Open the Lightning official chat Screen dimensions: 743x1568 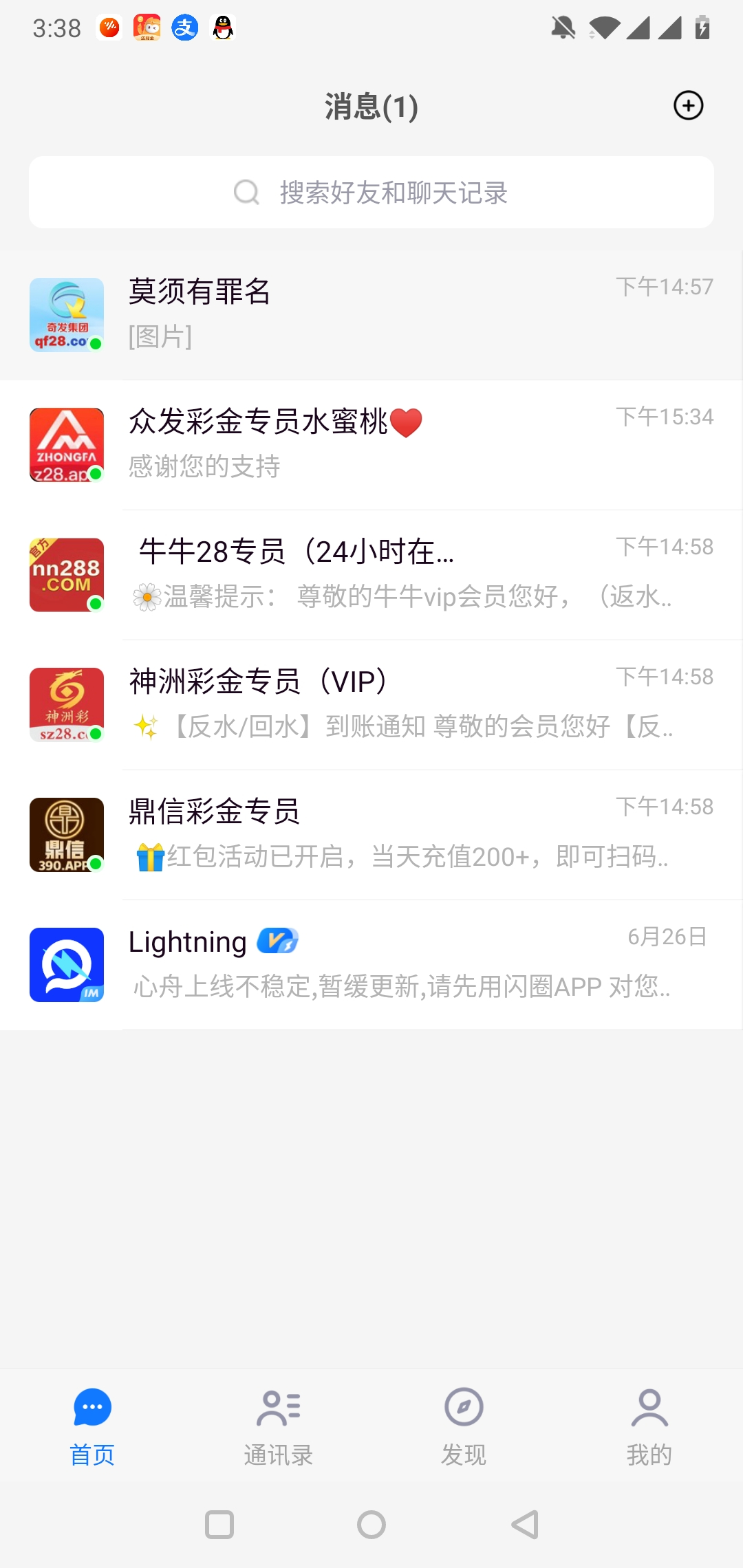click(371, 964)
